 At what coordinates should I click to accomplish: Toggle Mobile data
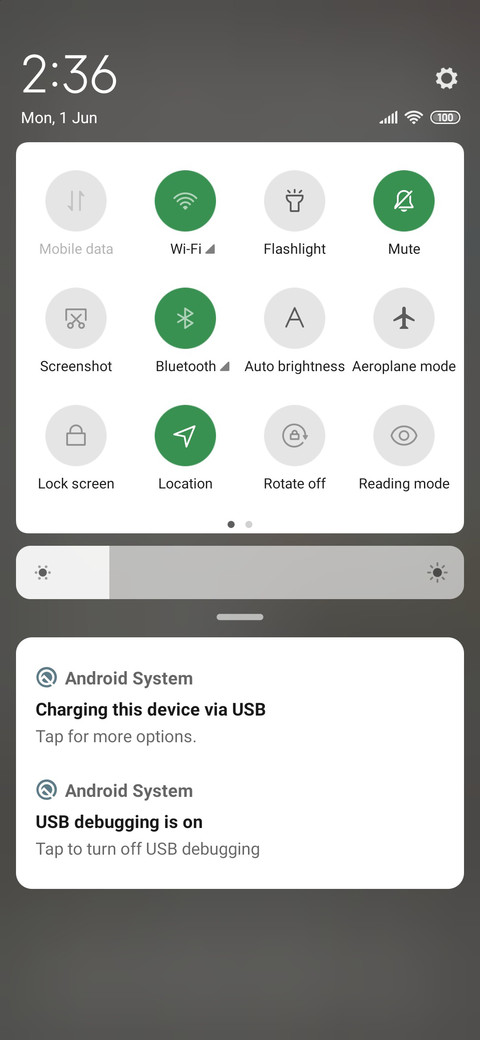click(76, 200)
